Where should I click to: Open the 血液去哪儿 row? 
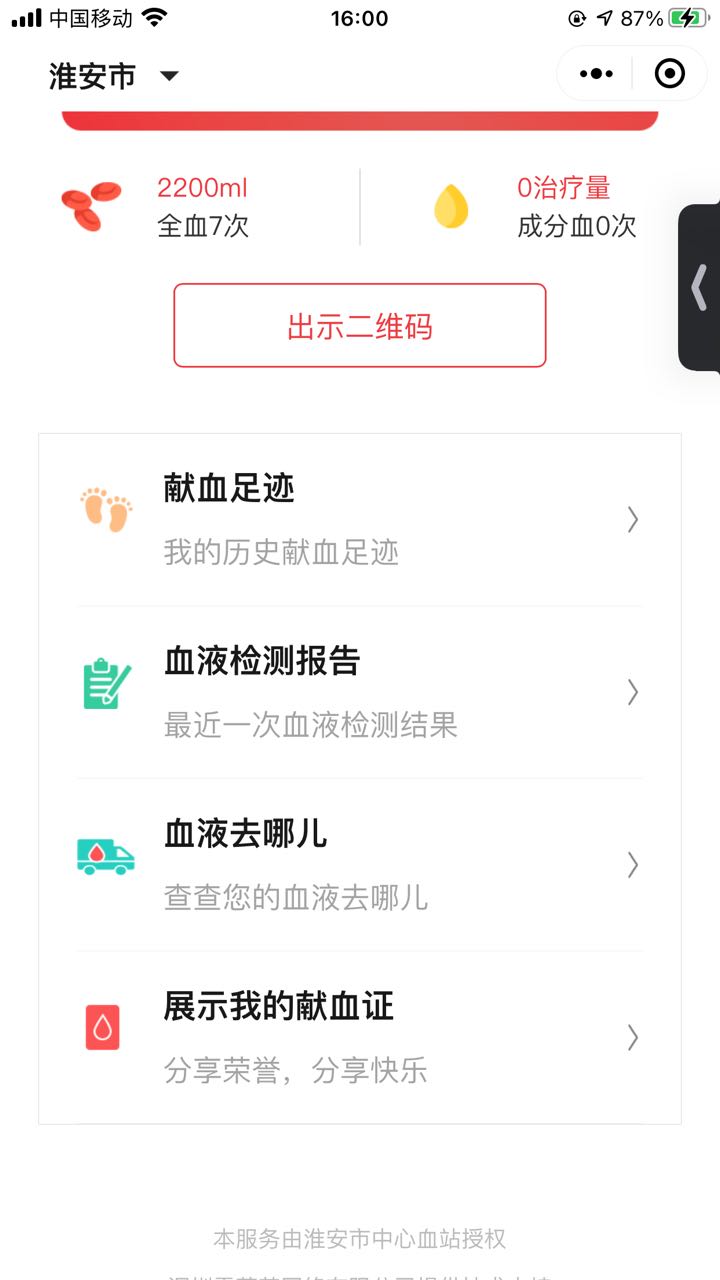(360, 865)
